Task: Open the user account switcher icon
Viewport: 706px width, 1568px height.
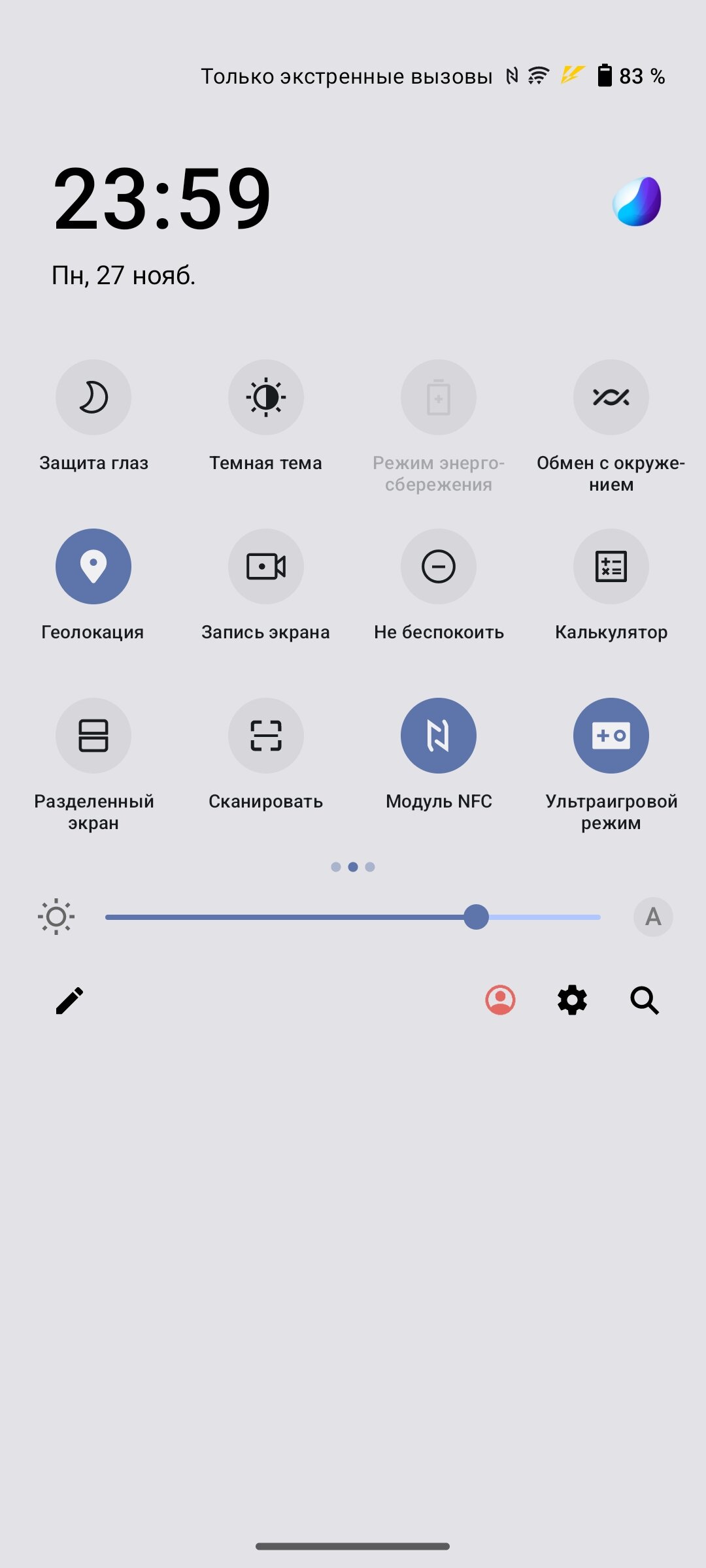Action: tap(500, 1000)
